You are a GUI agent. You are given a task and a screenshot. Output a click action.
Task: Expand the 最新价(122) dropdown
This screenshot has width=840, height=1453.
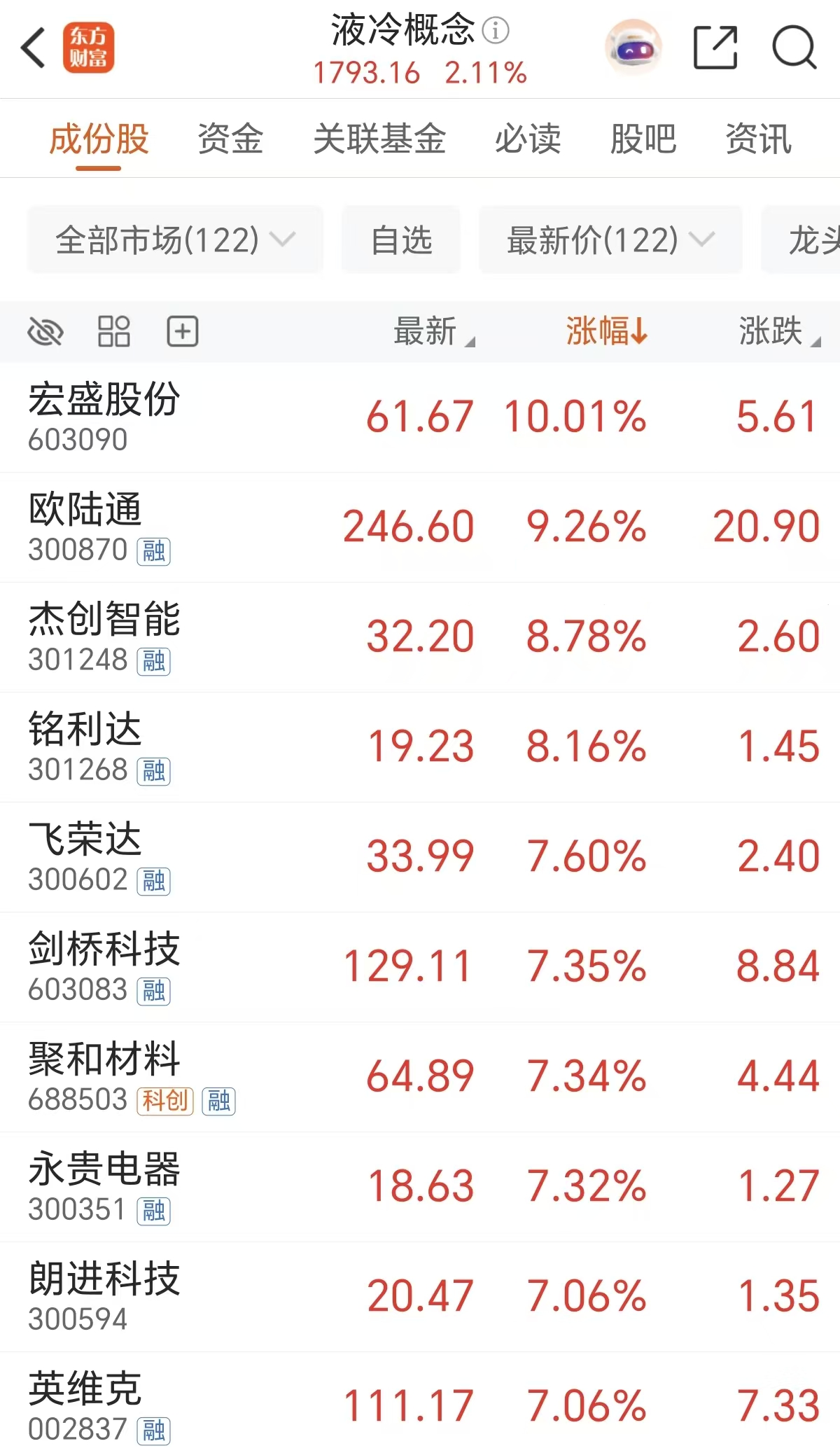pos(610,240)
